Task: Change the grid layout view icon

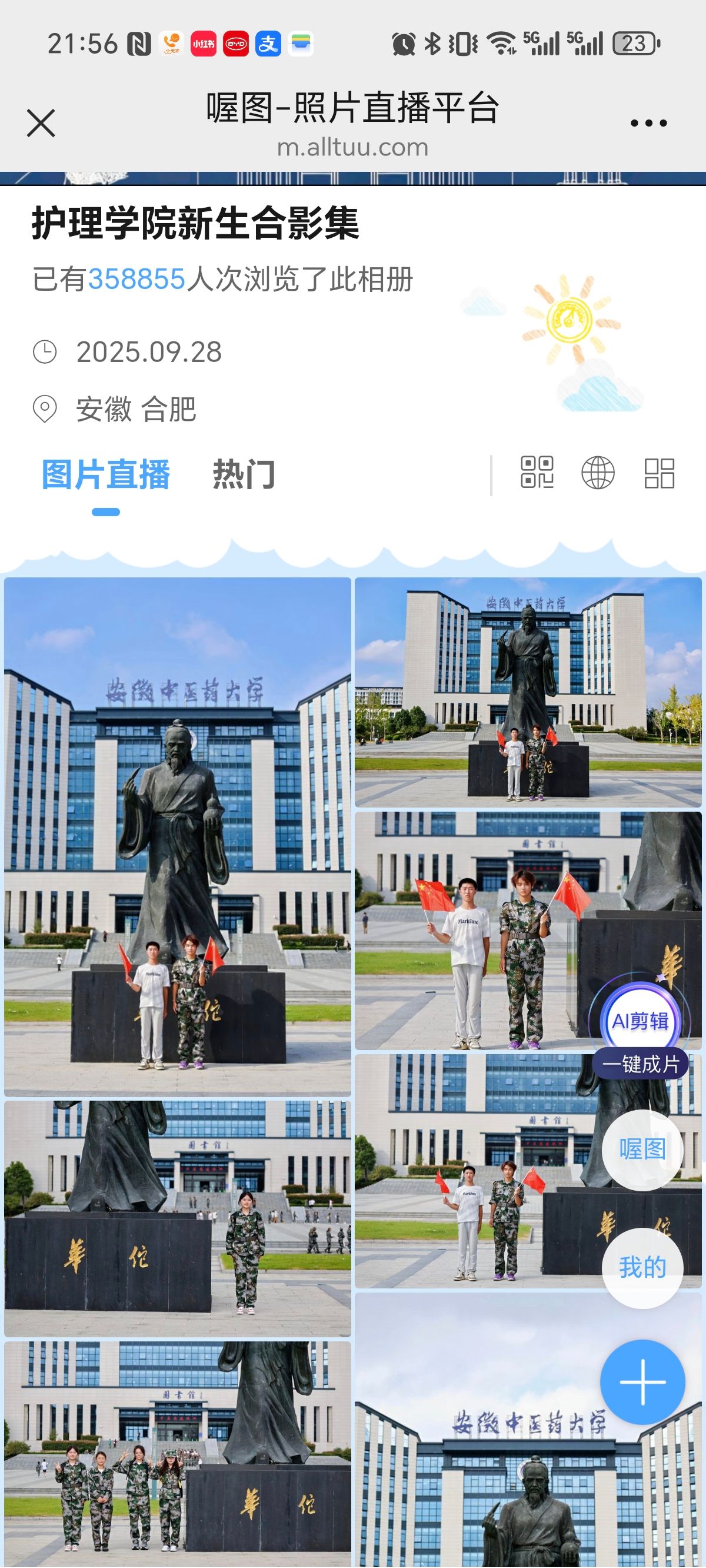Action: [x=659, y=473]
